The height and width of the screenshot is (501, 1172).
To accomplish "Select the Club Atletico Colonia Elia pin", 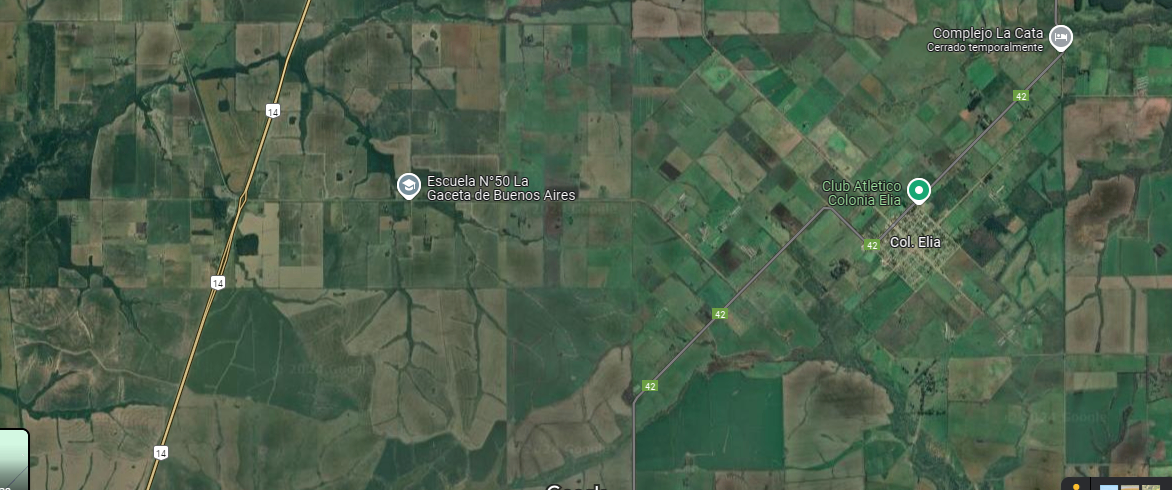I will coord(919,190).
